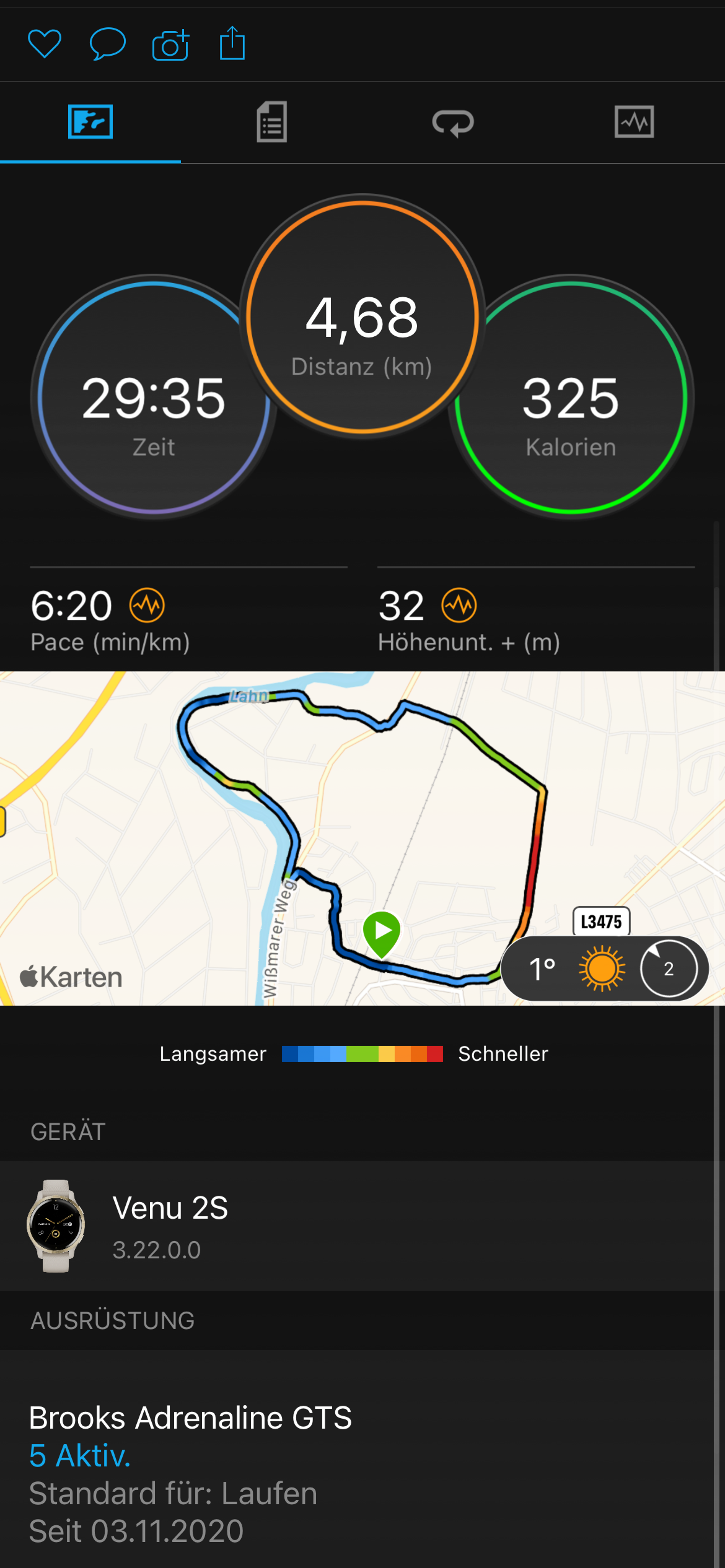Switch to the charts tab
This screenshot has width=725, height=1568.
pyautogui.click(x=634, y=122)
